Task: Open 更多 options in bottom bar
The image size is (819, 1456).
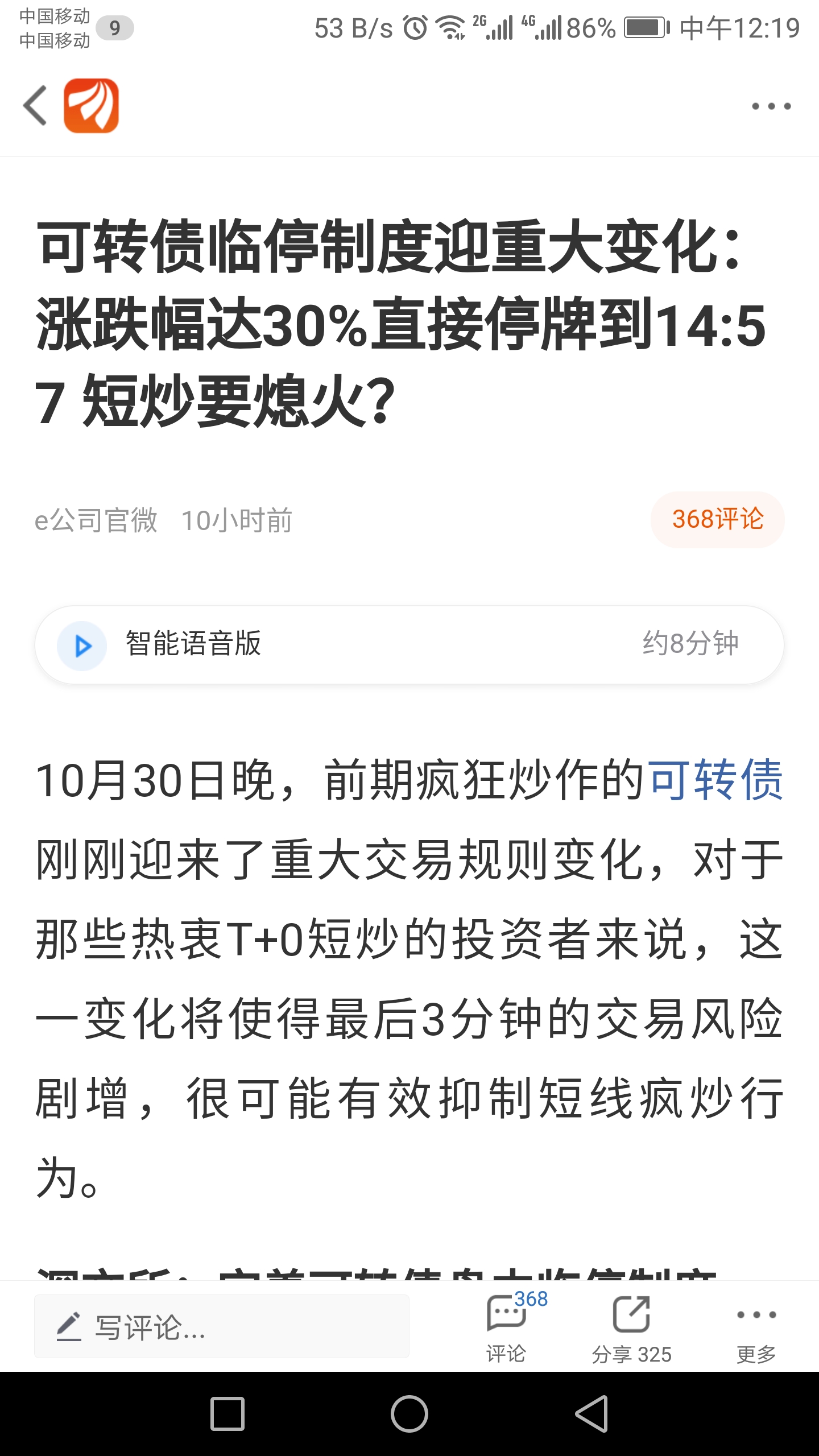Action: pos(756,1326)
